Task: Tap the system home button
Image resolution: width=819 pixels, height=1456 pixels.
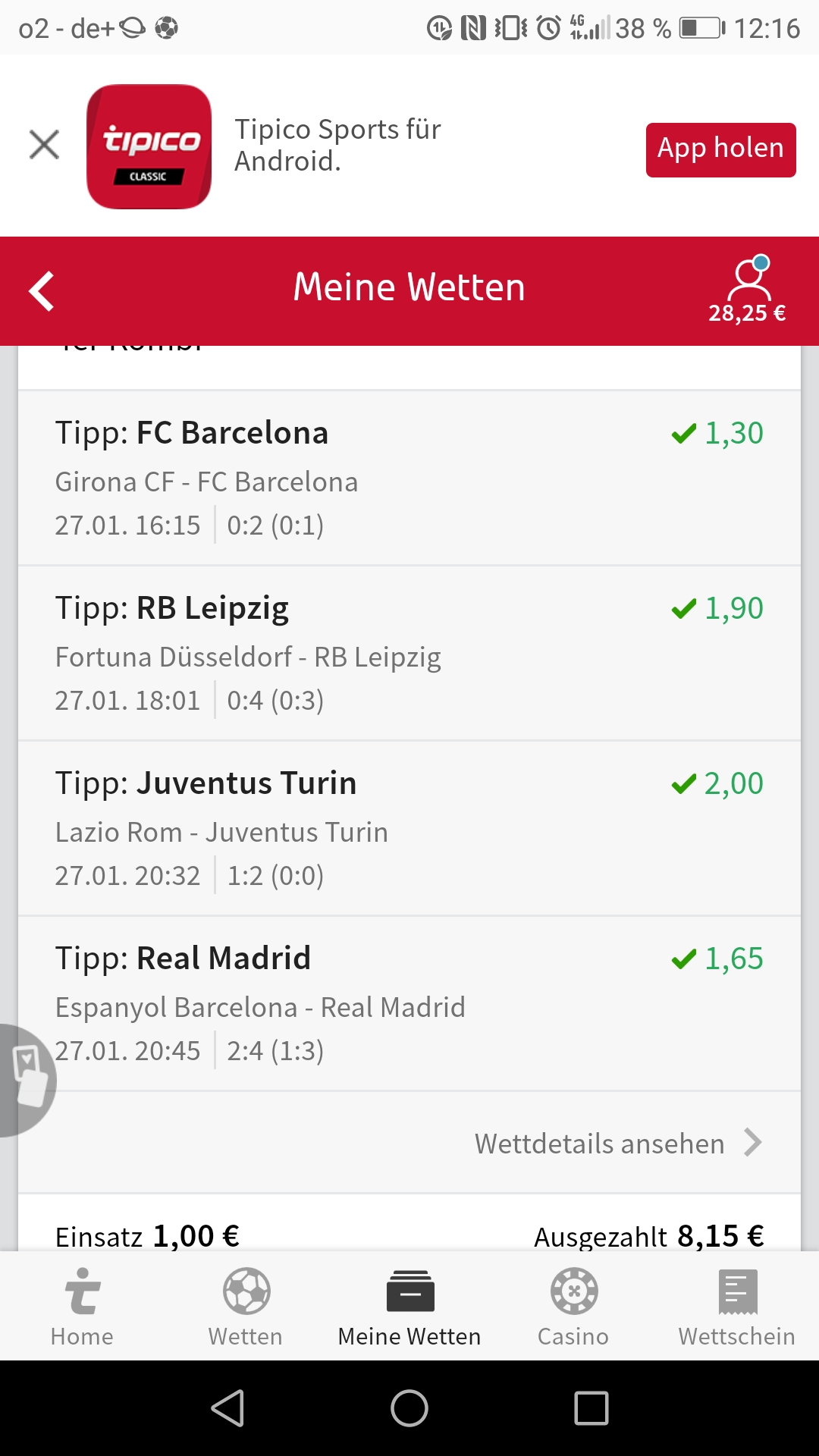Action: click(409, 1408)
